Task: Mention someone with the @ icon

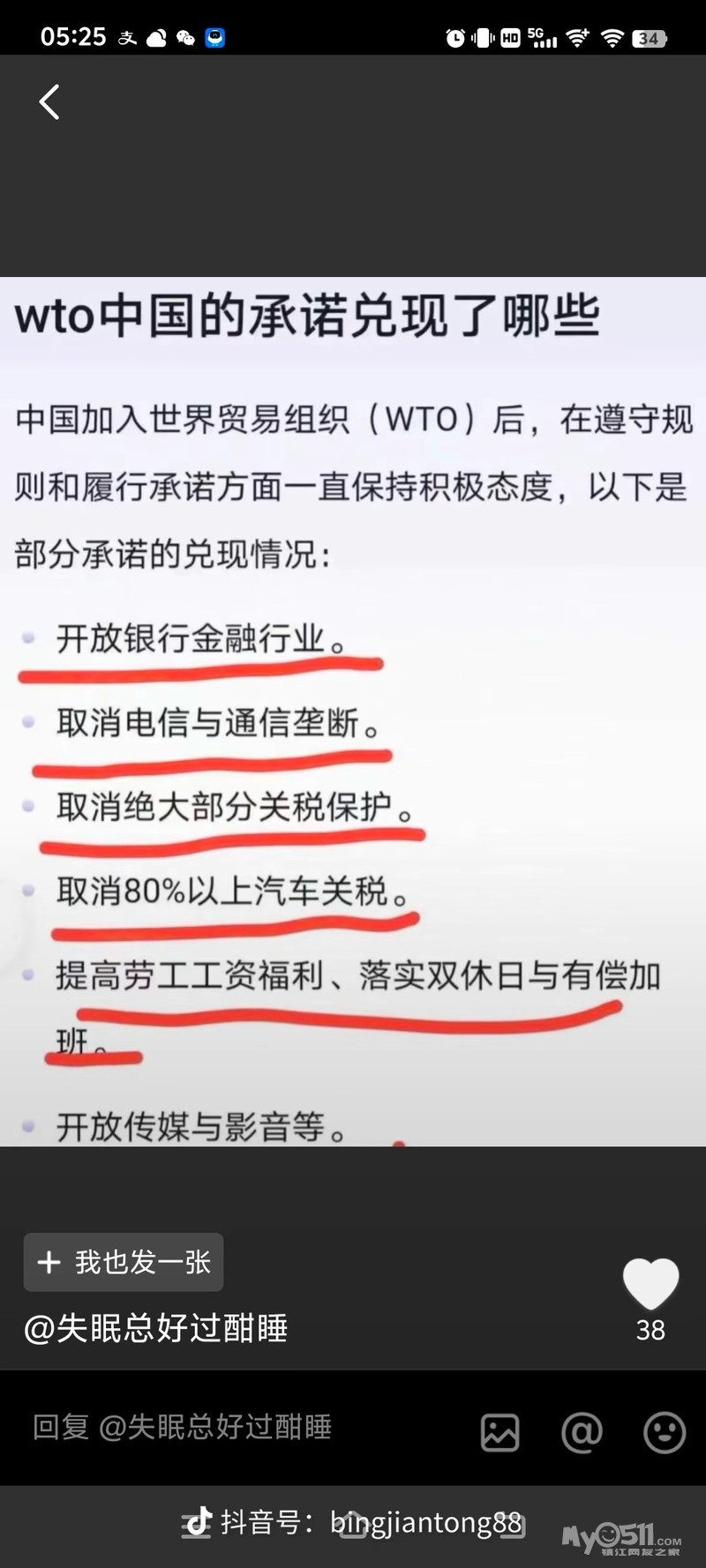Action: point(582,1432)
